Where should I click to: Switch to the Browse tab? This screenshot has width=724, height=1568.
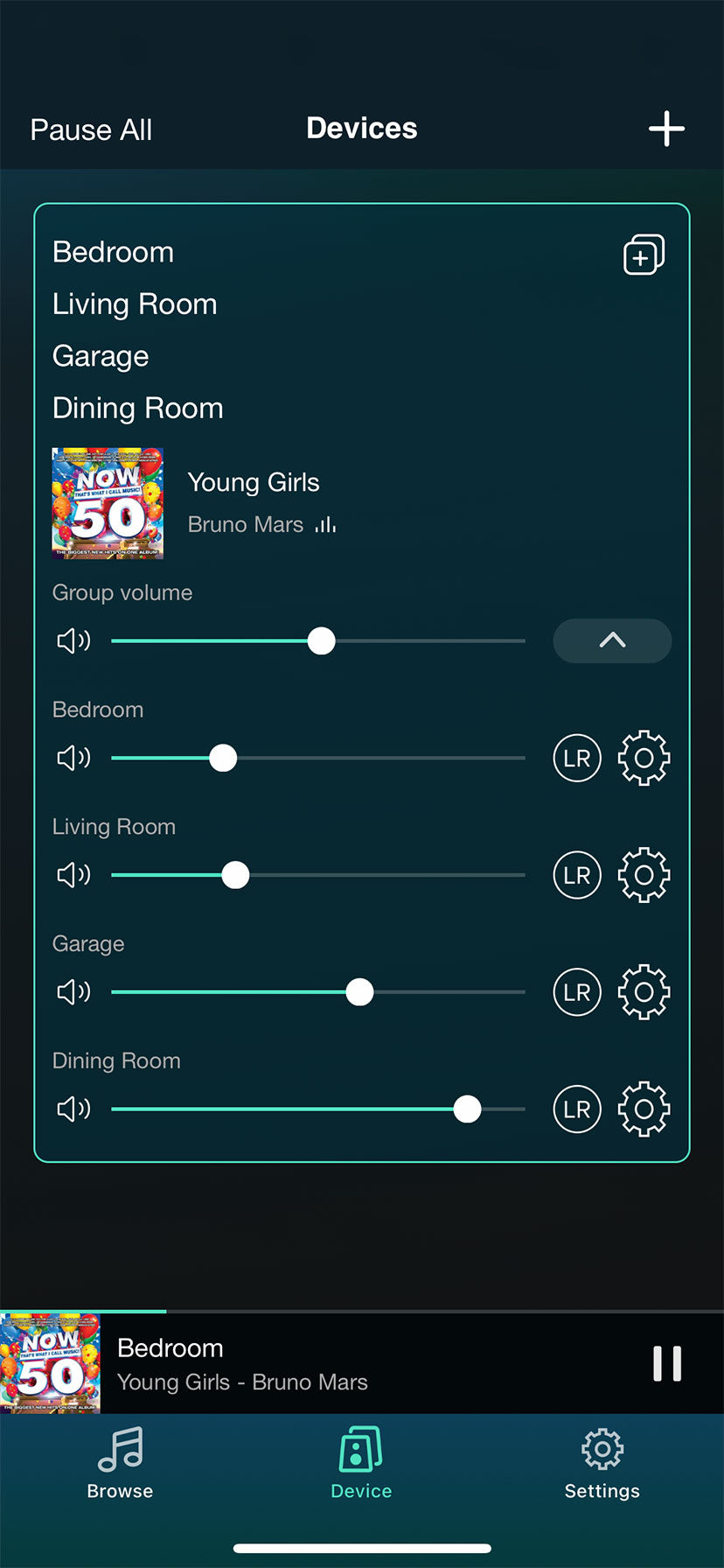click(120, 1463)
